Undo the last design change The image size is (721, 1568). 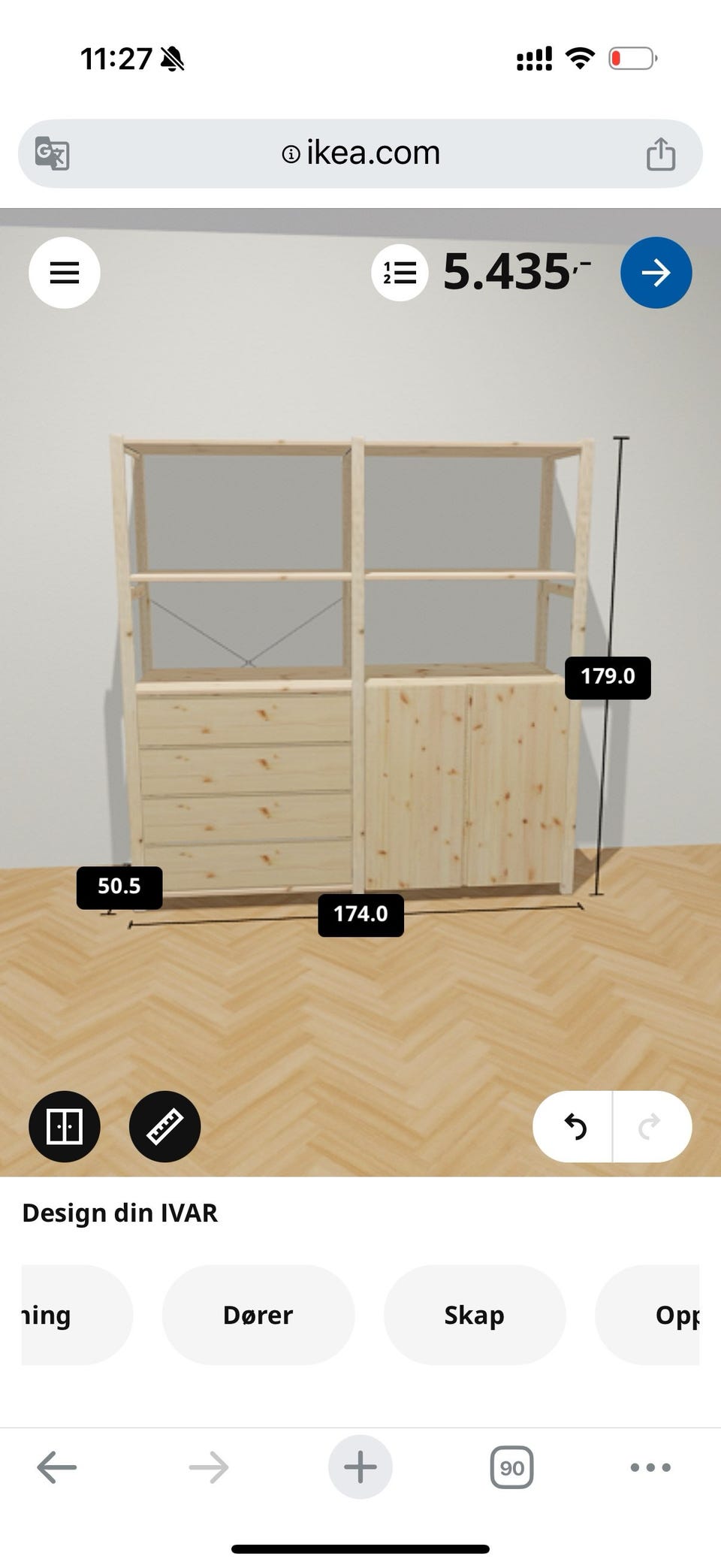pos(575,1127)
